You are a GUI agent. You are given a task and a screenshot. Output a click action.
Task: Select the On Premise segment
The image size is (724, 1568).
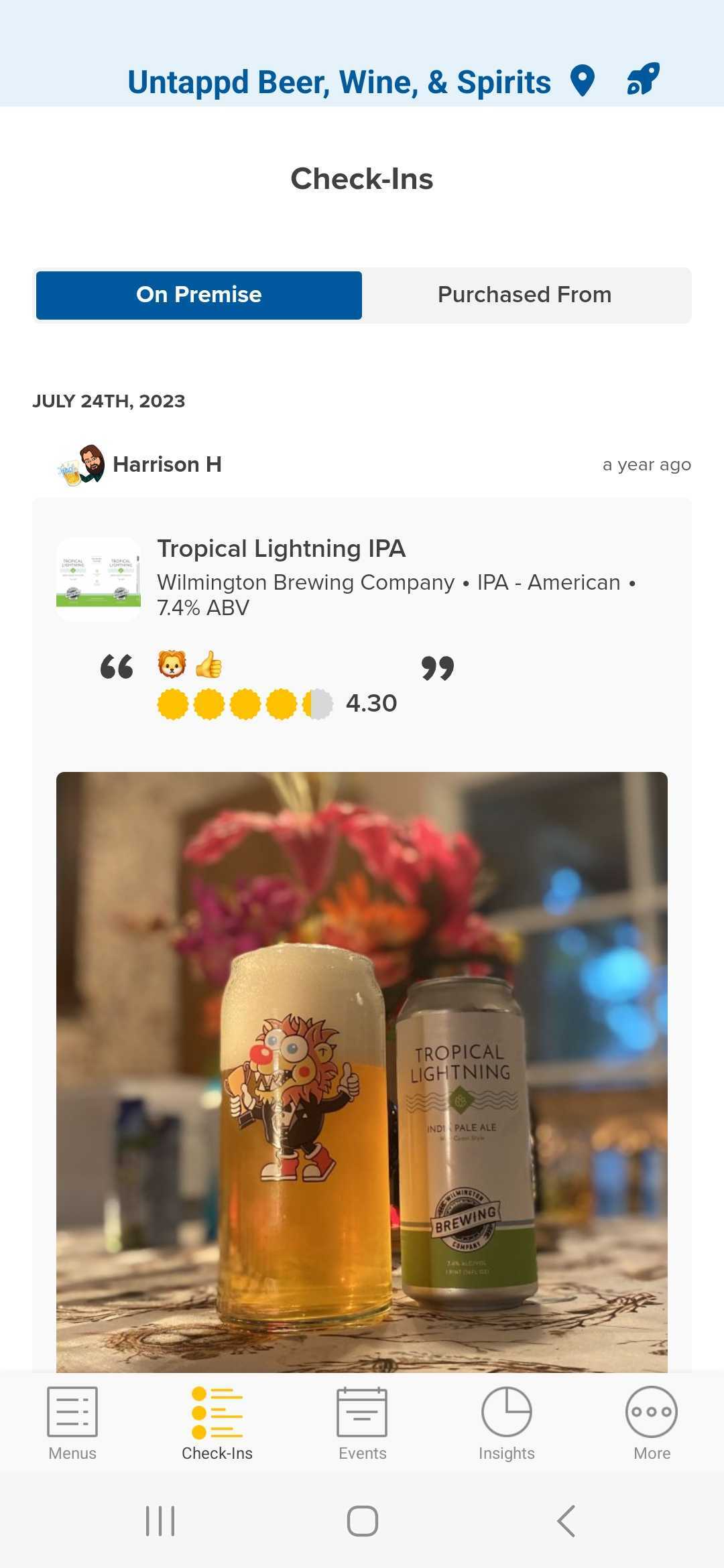coord(199,295)
